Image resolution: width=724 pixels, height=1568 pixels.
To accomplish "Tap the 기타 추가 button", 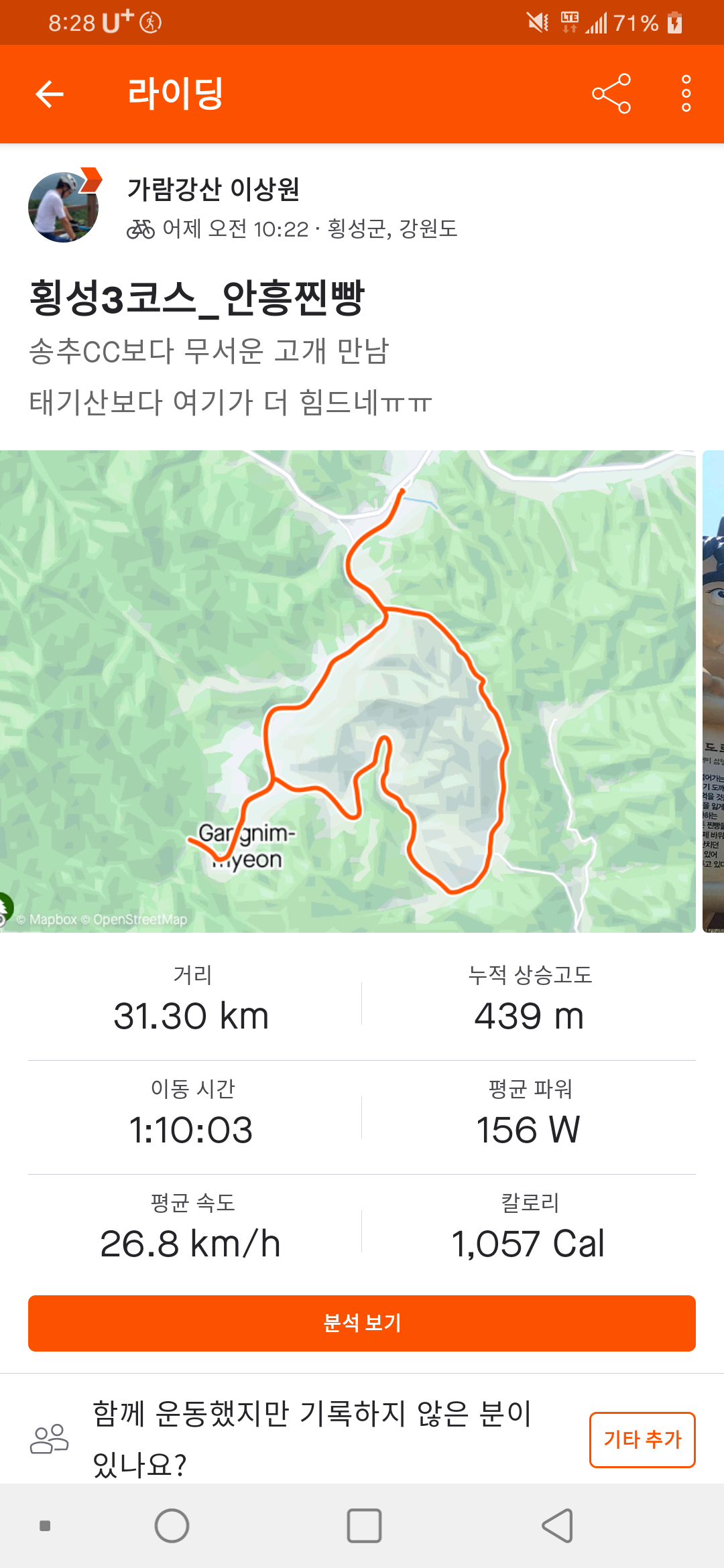I will (x=642, y=1439).
